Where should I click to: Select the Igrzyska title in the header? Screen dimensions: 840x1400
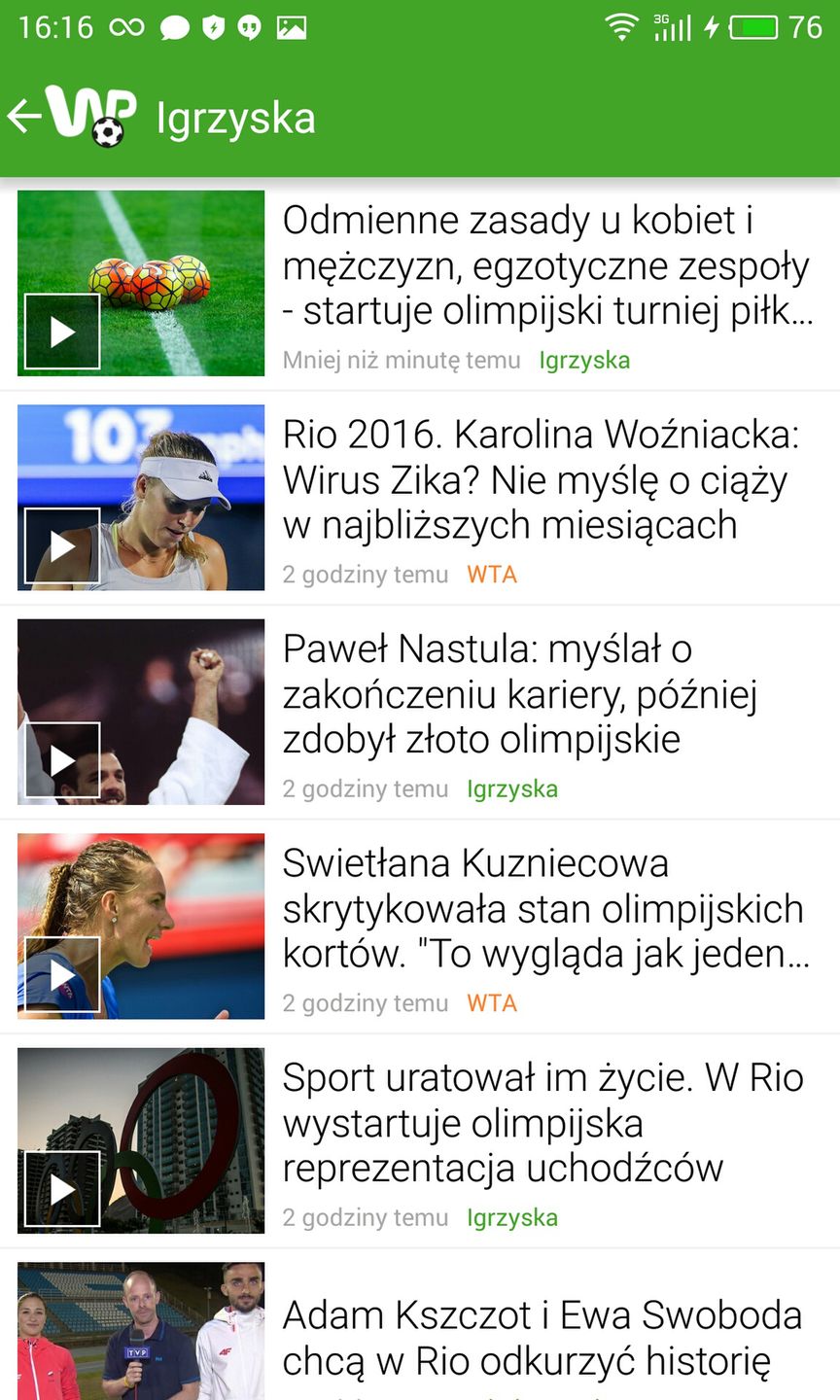(x=235, y=117)
